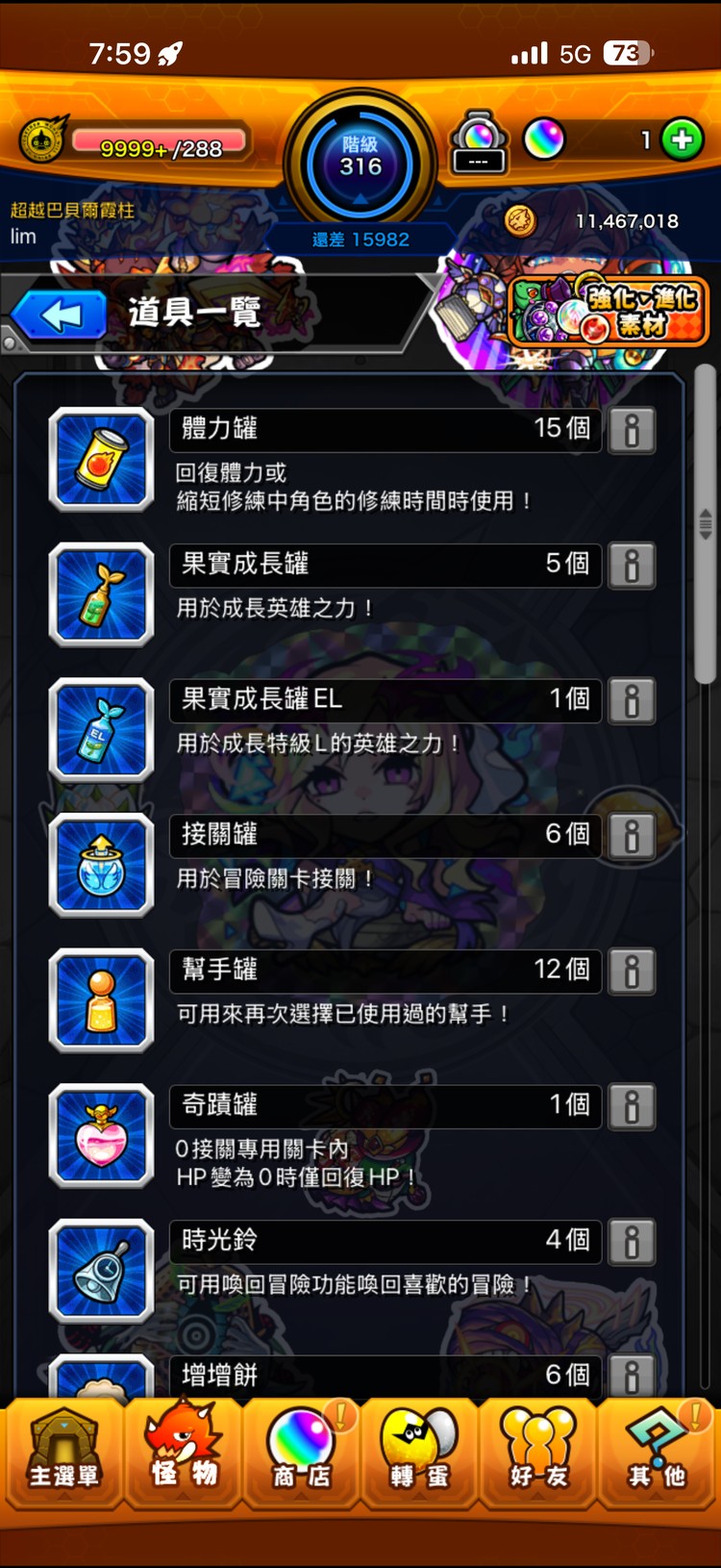Tap the 奇蹟罐 miracle heart icon
Image resolution: width=721 pixels, height=1568 pixels.
point(101,1136)
